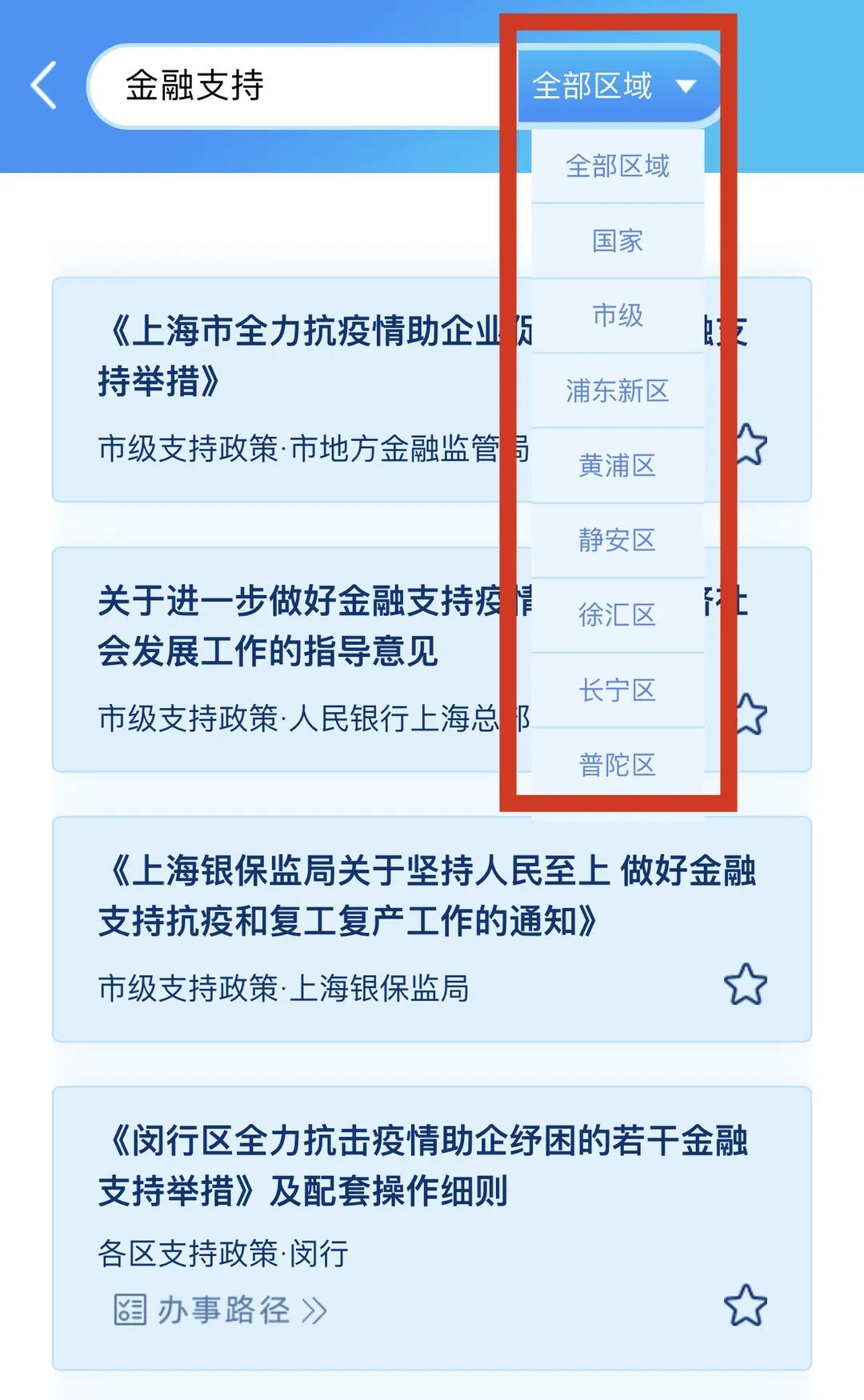The image size is (864, 1400).
Task: Filter results by 静安区
Action: click(617, 541)
